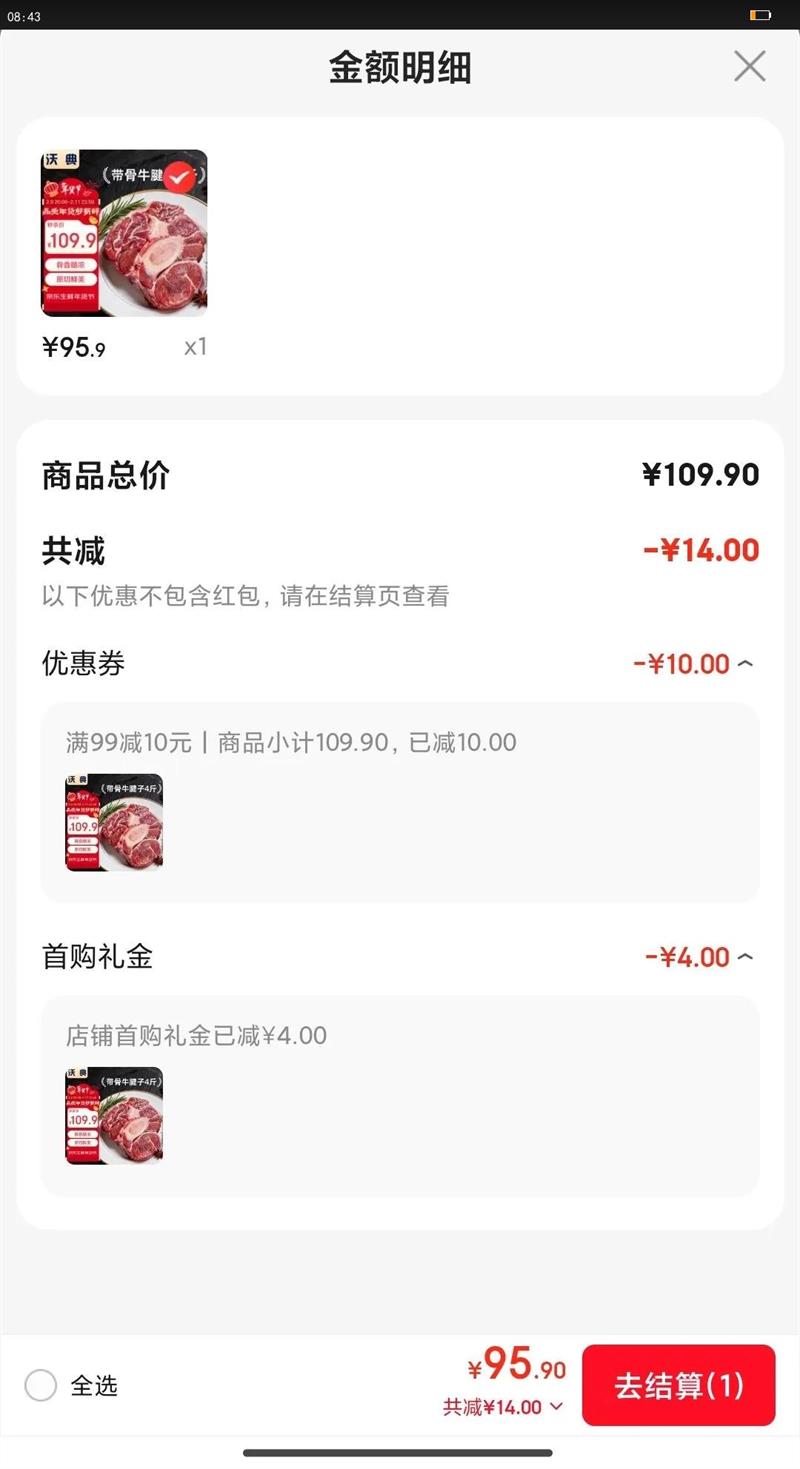Close the 金额明细 panel
The image size is (800, 1469).
click(x=749, y=66)
